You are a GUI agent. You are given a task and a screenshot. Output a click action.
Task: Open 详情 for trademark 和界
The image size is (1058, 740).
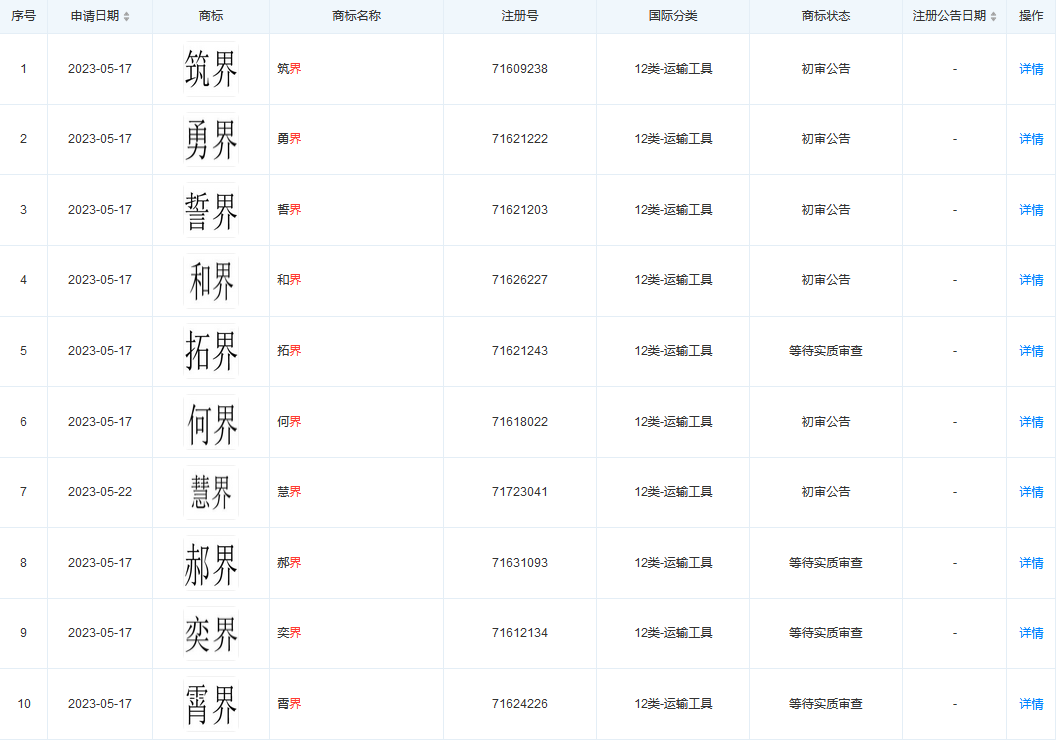[x=1031, y=280]
